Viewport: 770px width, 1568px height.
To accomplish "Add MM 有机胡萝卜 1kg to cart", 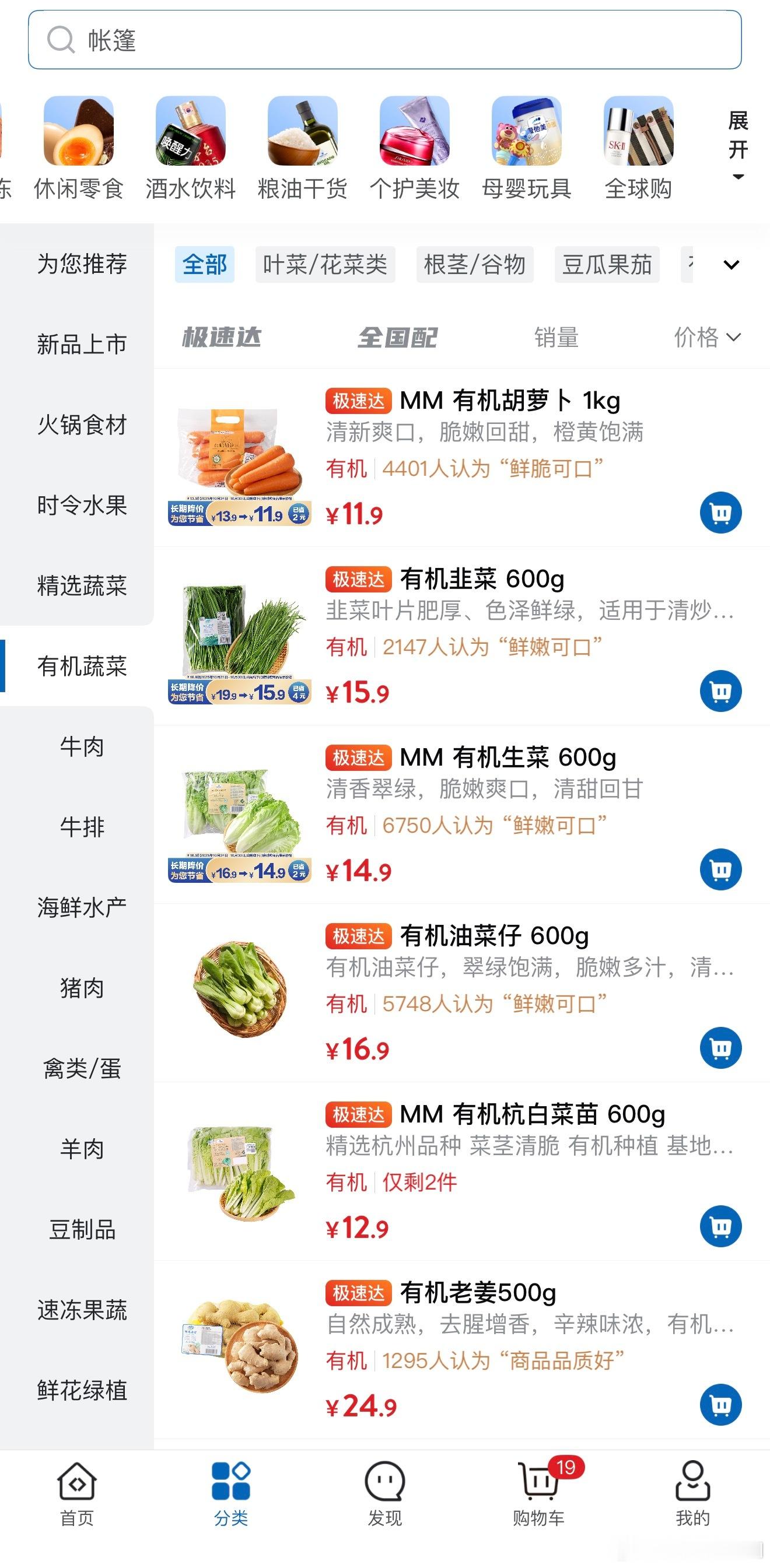I will pos(720,513).
